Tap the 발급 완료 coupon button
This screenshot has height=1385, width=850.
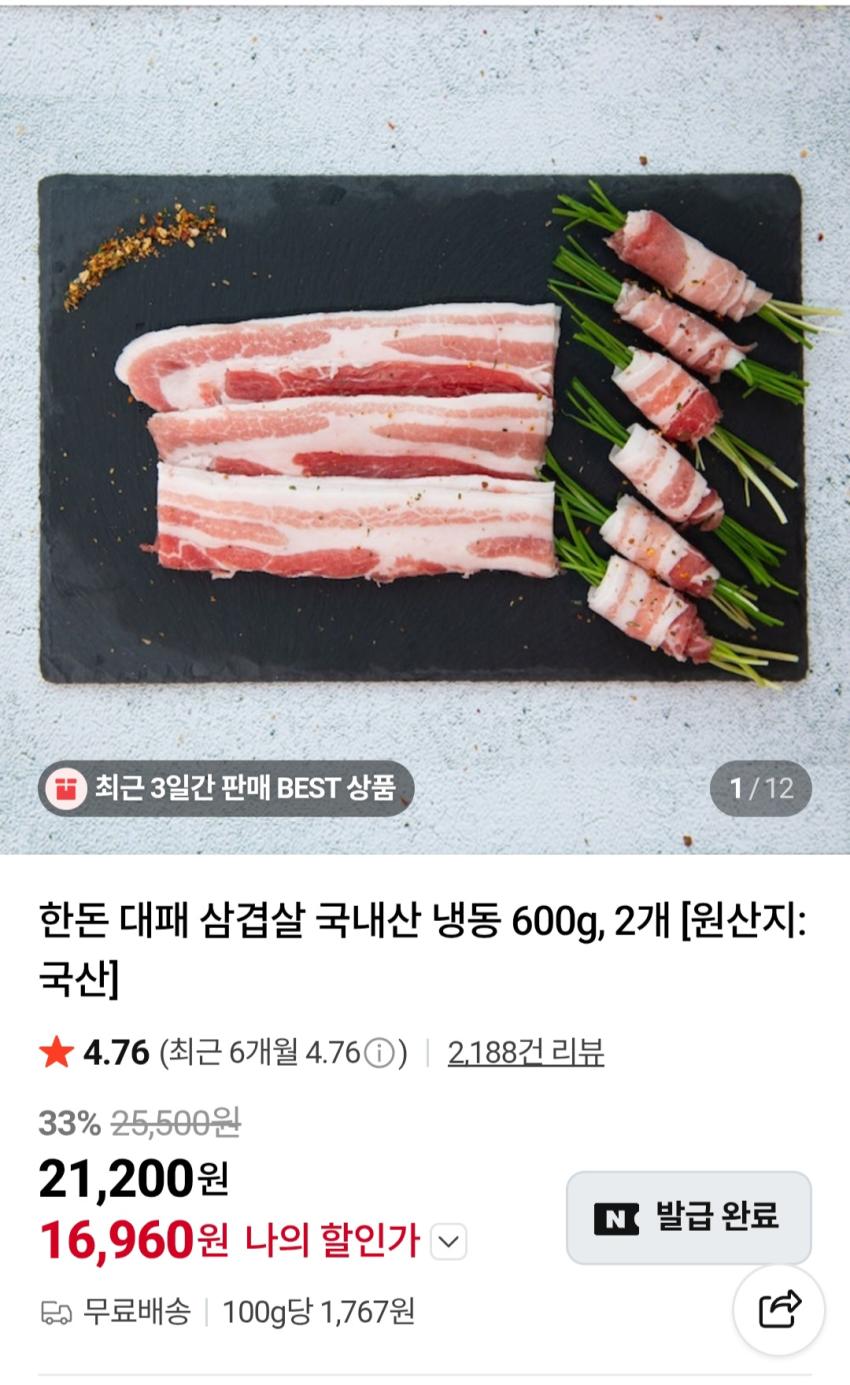coord(688,1217)
